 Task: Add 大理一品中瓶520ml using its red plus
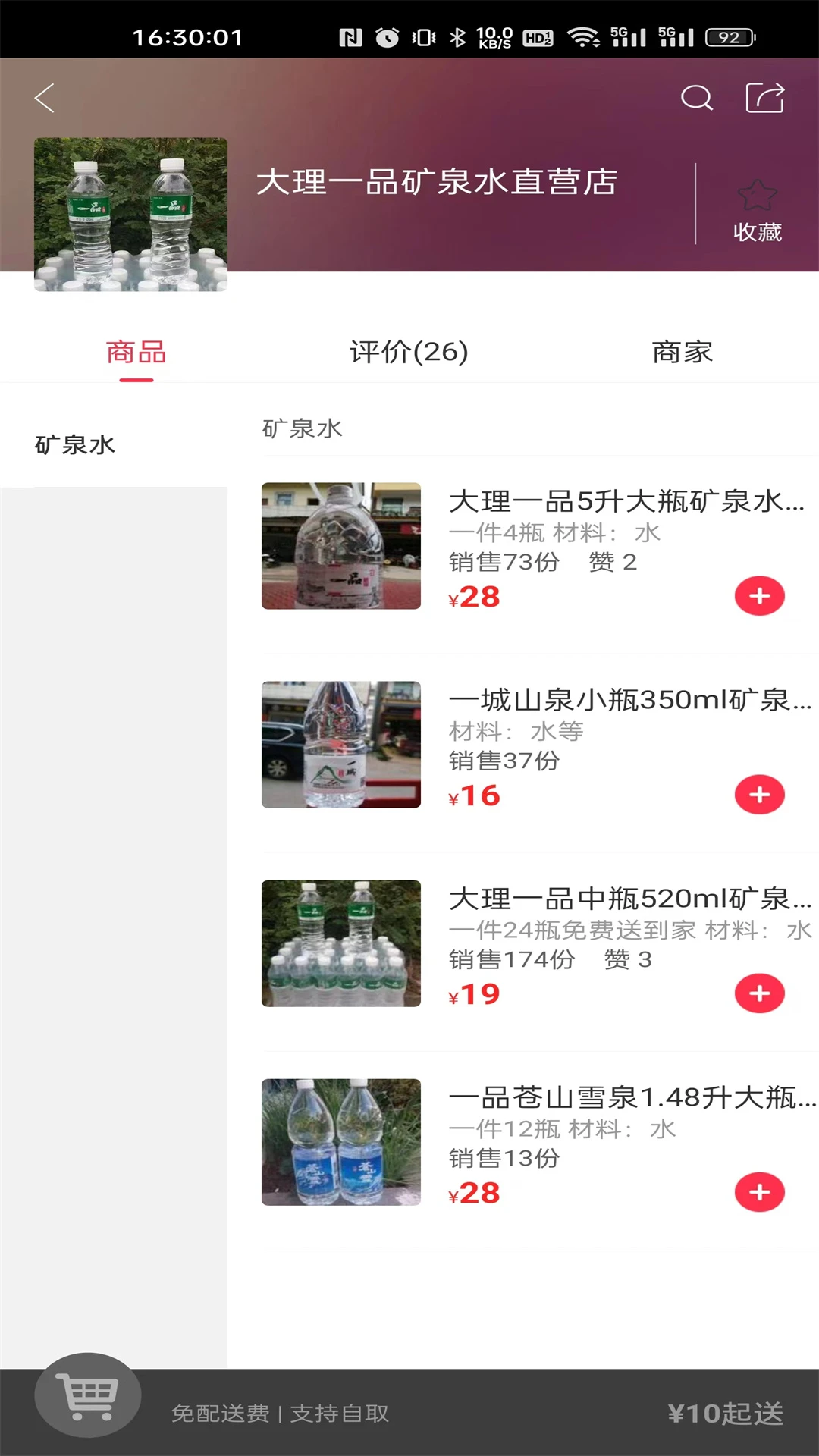pos(758,993)
